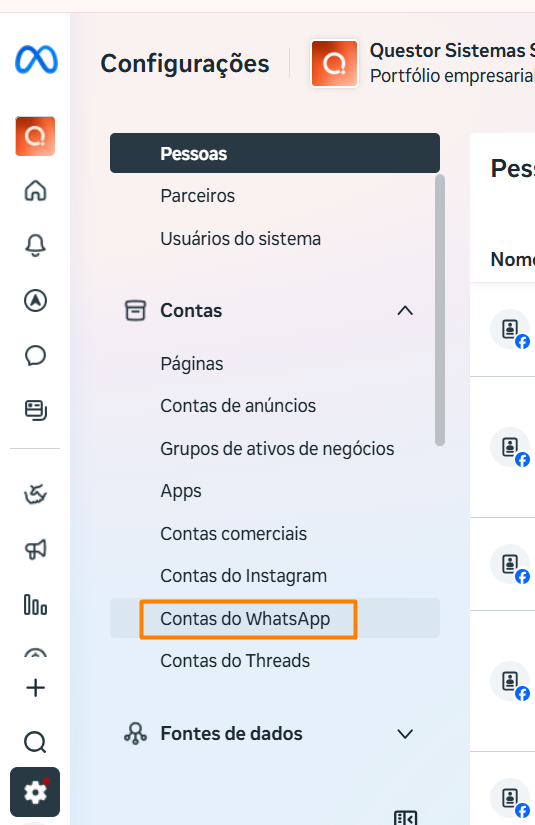Open Contas do Instagram
The image size is (535, 825).
click(244, 576)
